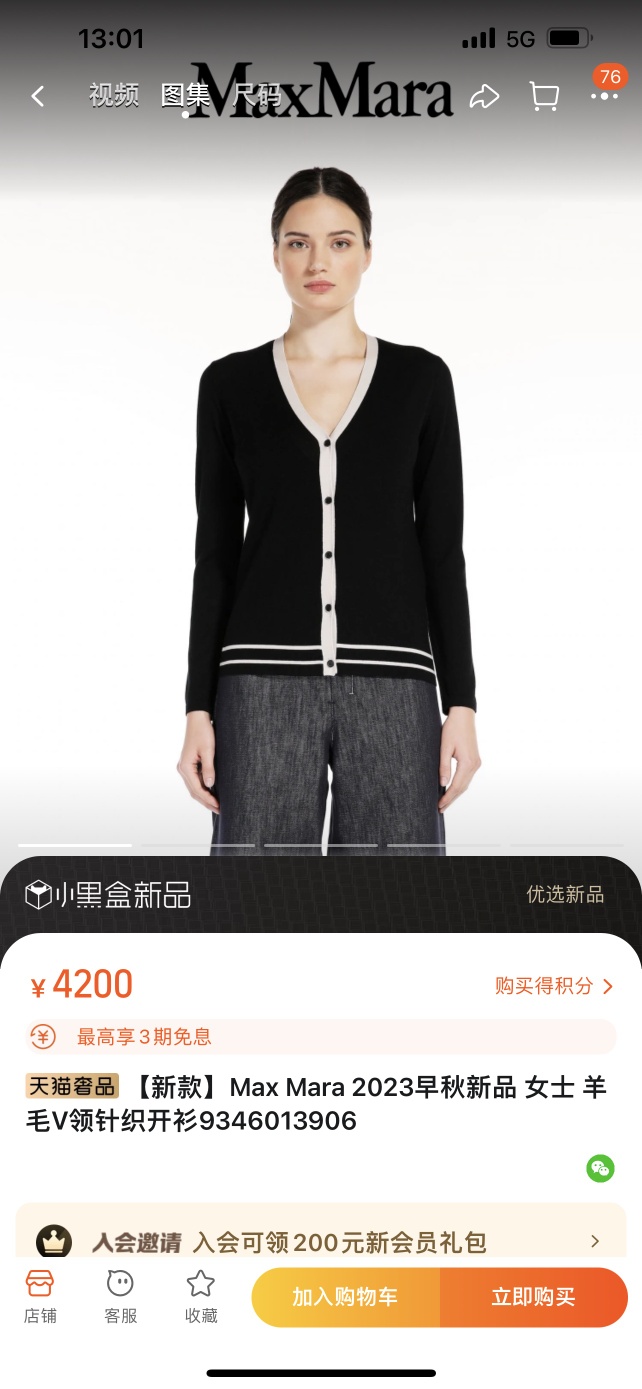Tap the green WeChat share icon

pyautogui.click(x=600, y=1168)
